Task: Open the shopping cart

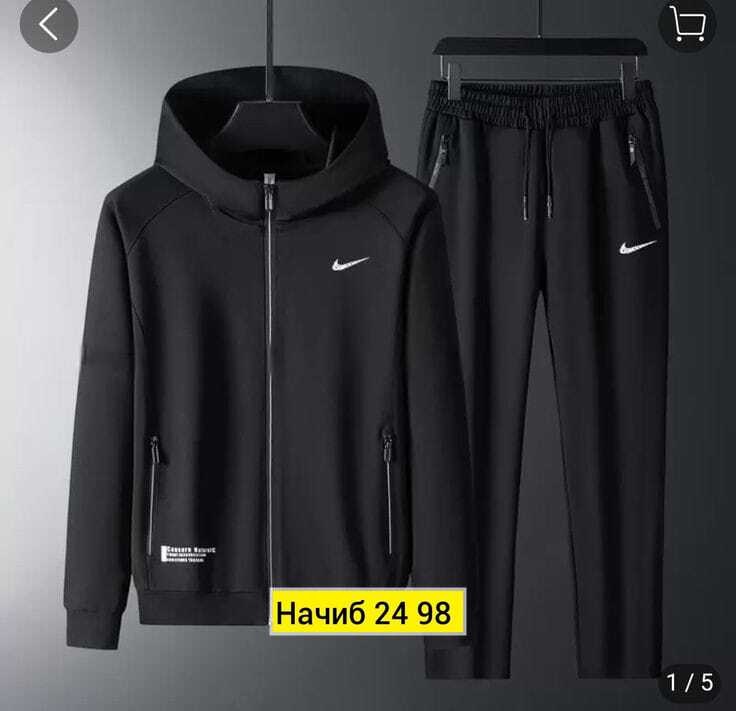Action: coord(688,23)
